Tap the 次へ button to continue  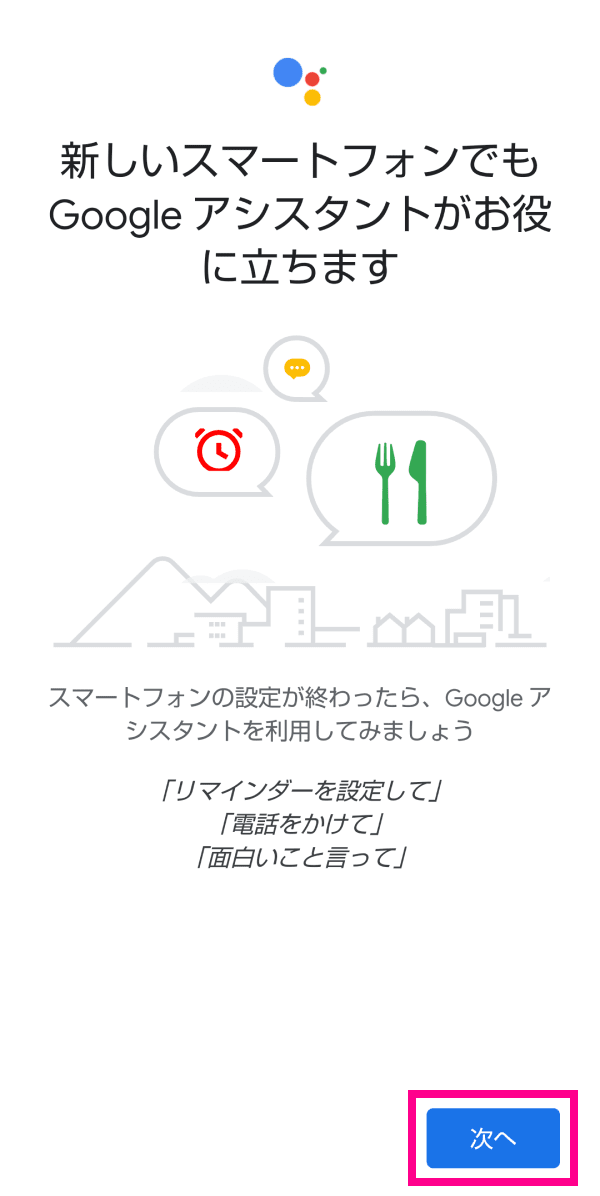click(493, 1138)
